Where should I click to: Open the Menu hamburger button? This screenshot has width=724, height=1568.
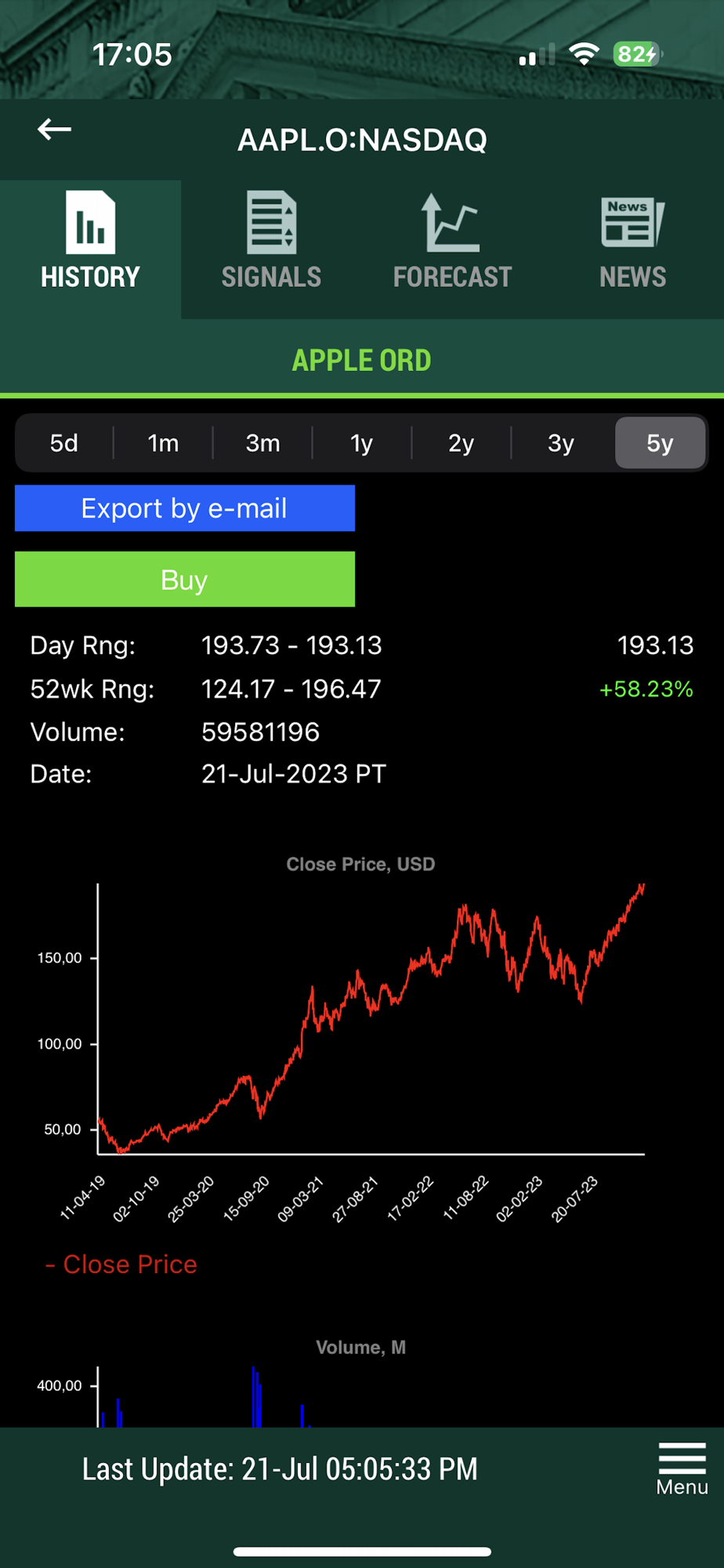[x=682, y=1468]
